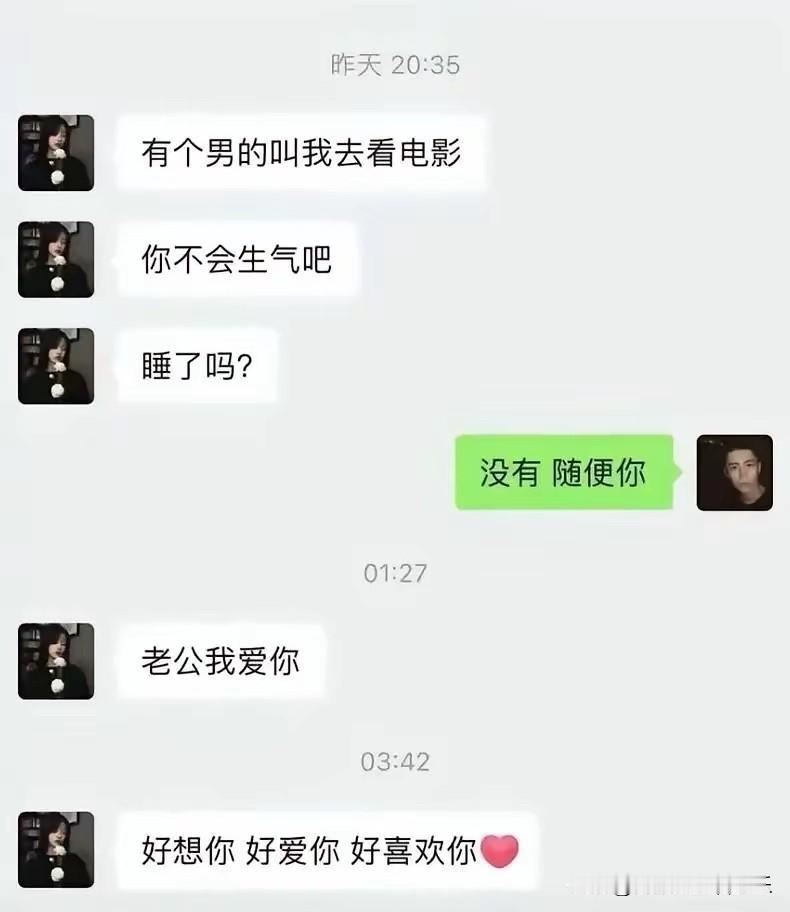The height and width of the screenshot is (912, 790).
Task: Click the timestamp "03:42"
Action: click(x=394, y=759)
